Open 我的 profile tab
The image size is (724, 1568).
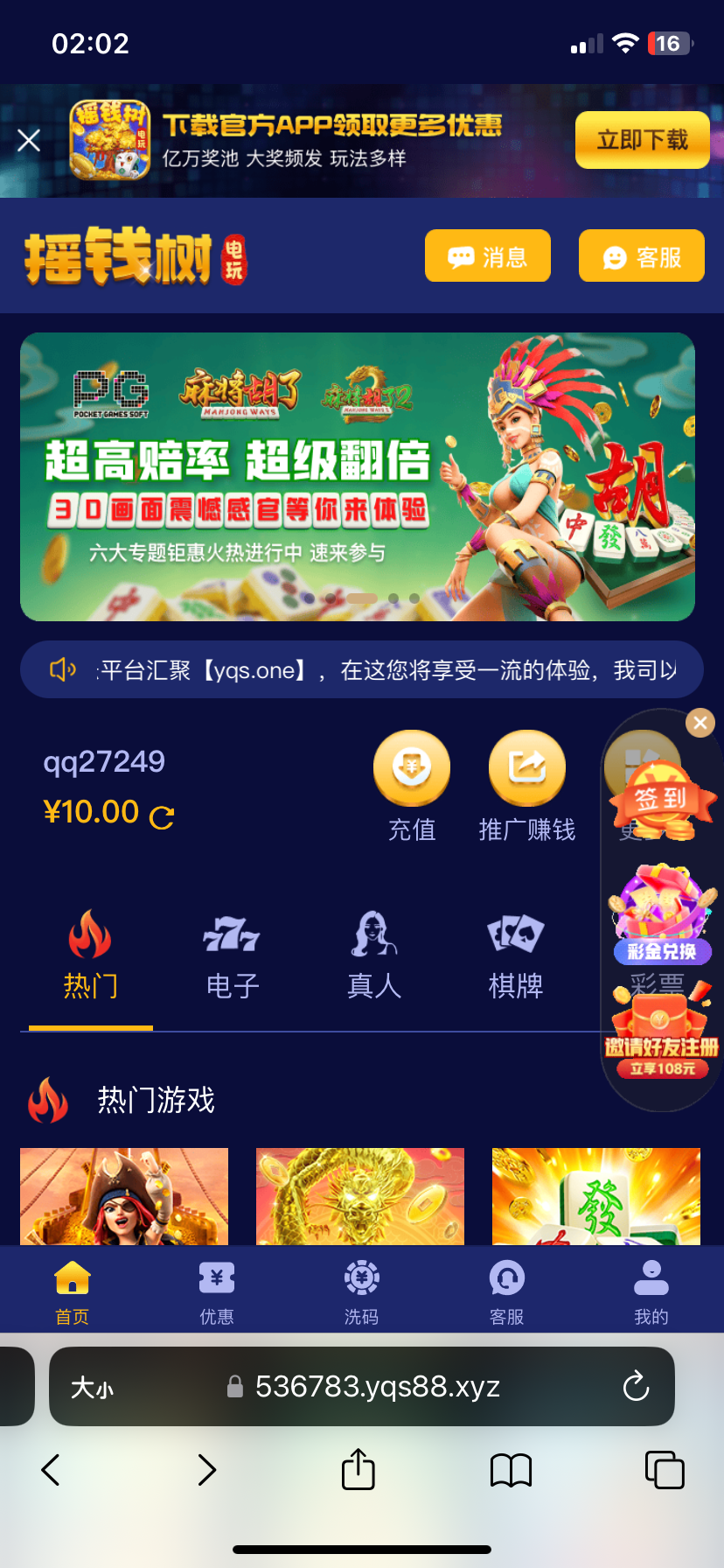(651, 1292)
